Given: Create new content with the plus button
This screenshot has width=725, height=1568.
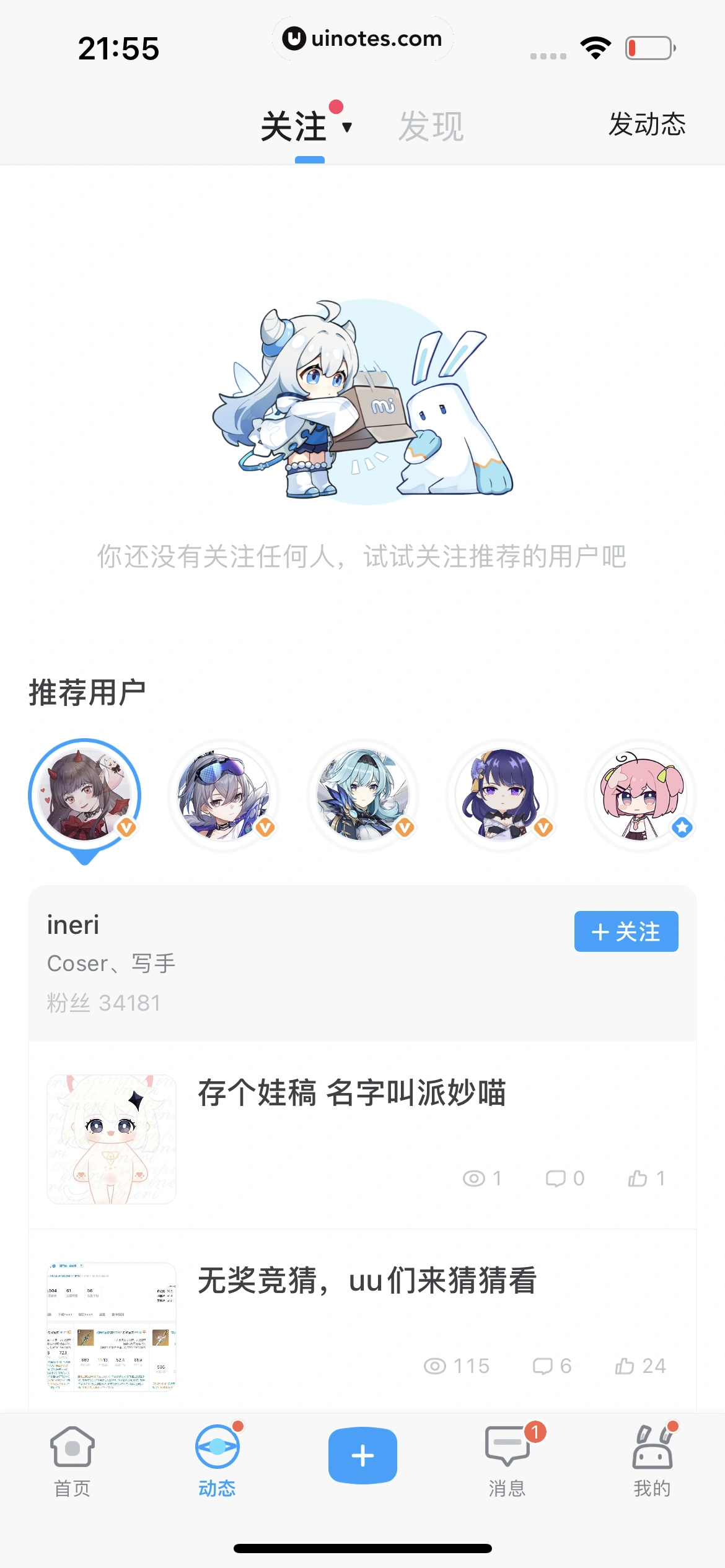Looking at the screenshot, I should [x=362, y=1455].
